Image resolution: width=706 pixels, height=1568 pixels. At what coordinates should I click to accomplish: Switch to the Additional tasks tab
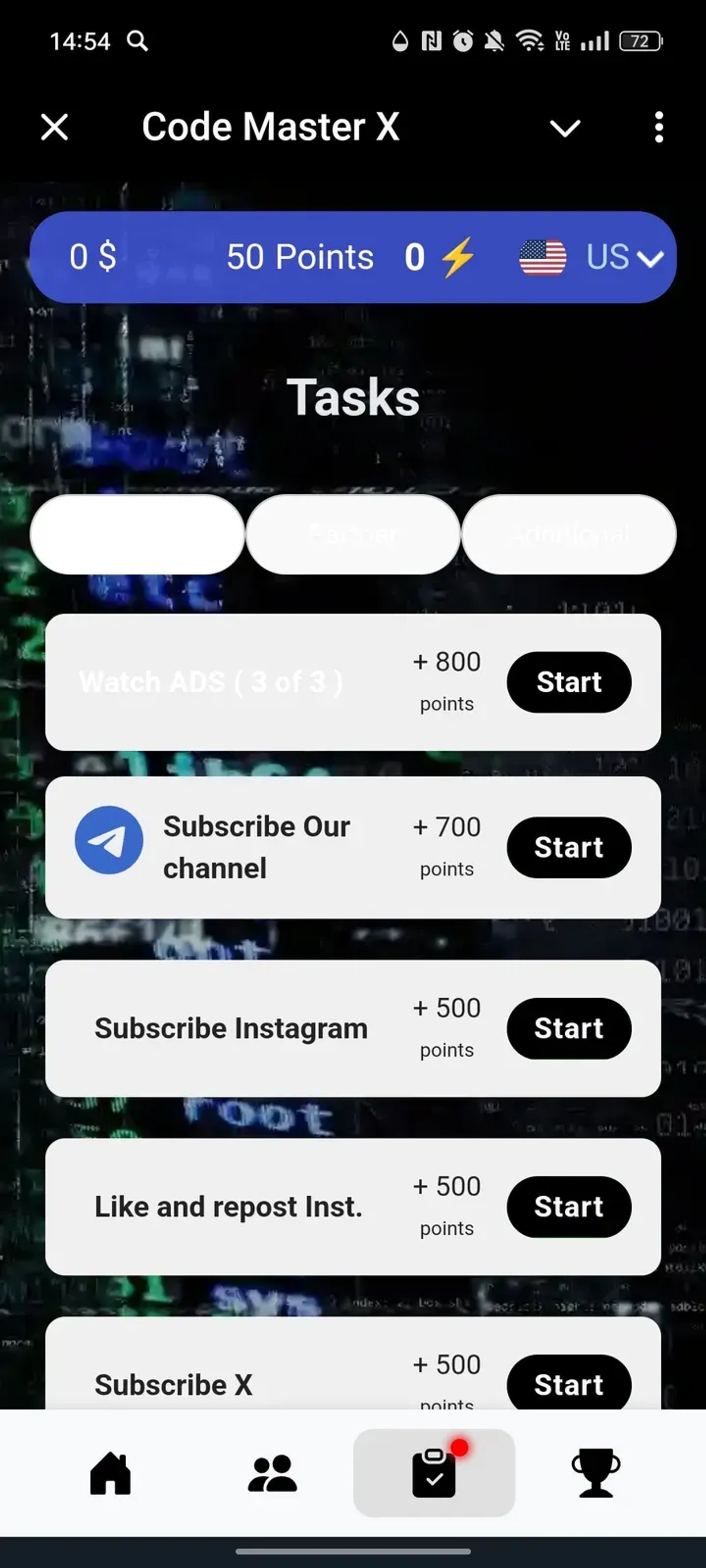coord(569,534)
